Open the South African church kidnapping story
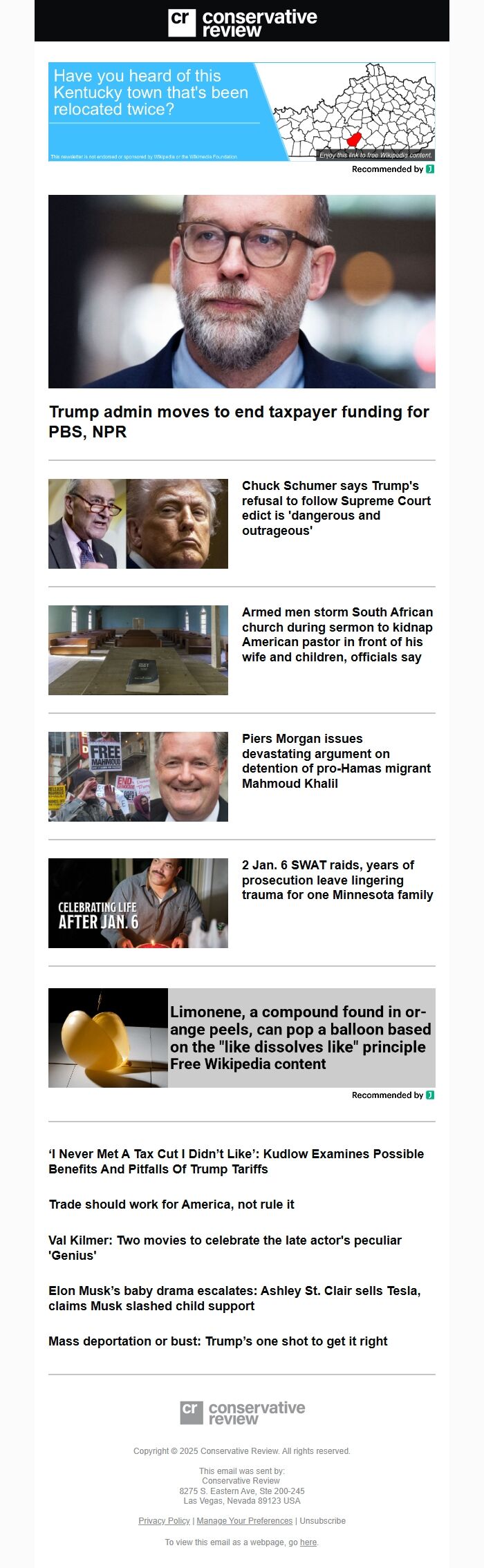 [x=337, y=634]
